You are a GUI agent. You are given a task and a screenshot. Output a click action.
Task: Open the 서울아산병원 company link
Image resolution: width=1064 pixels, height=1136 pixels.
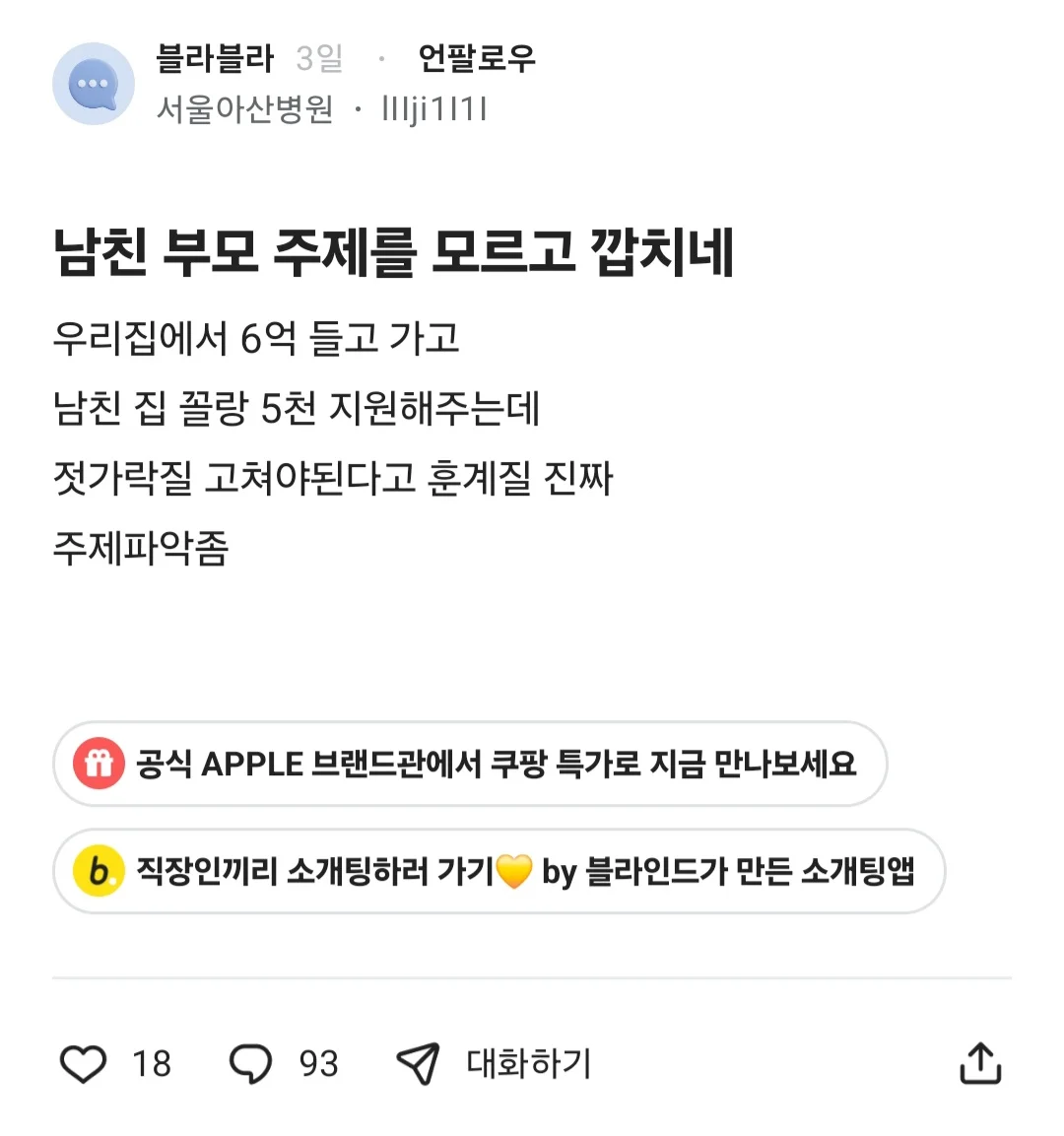tap(244, 109)
